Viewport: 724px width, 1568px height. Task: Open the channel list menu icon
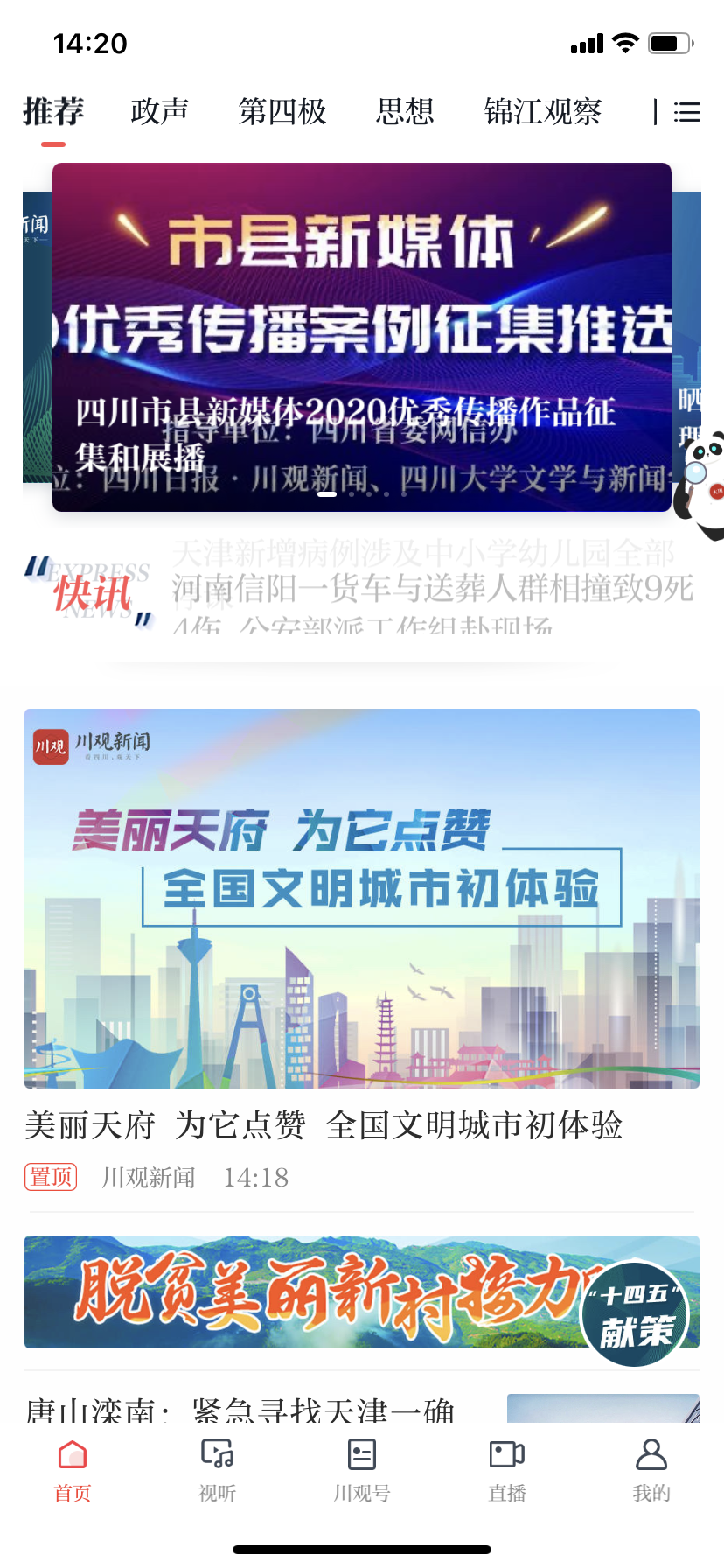point(686,112)
